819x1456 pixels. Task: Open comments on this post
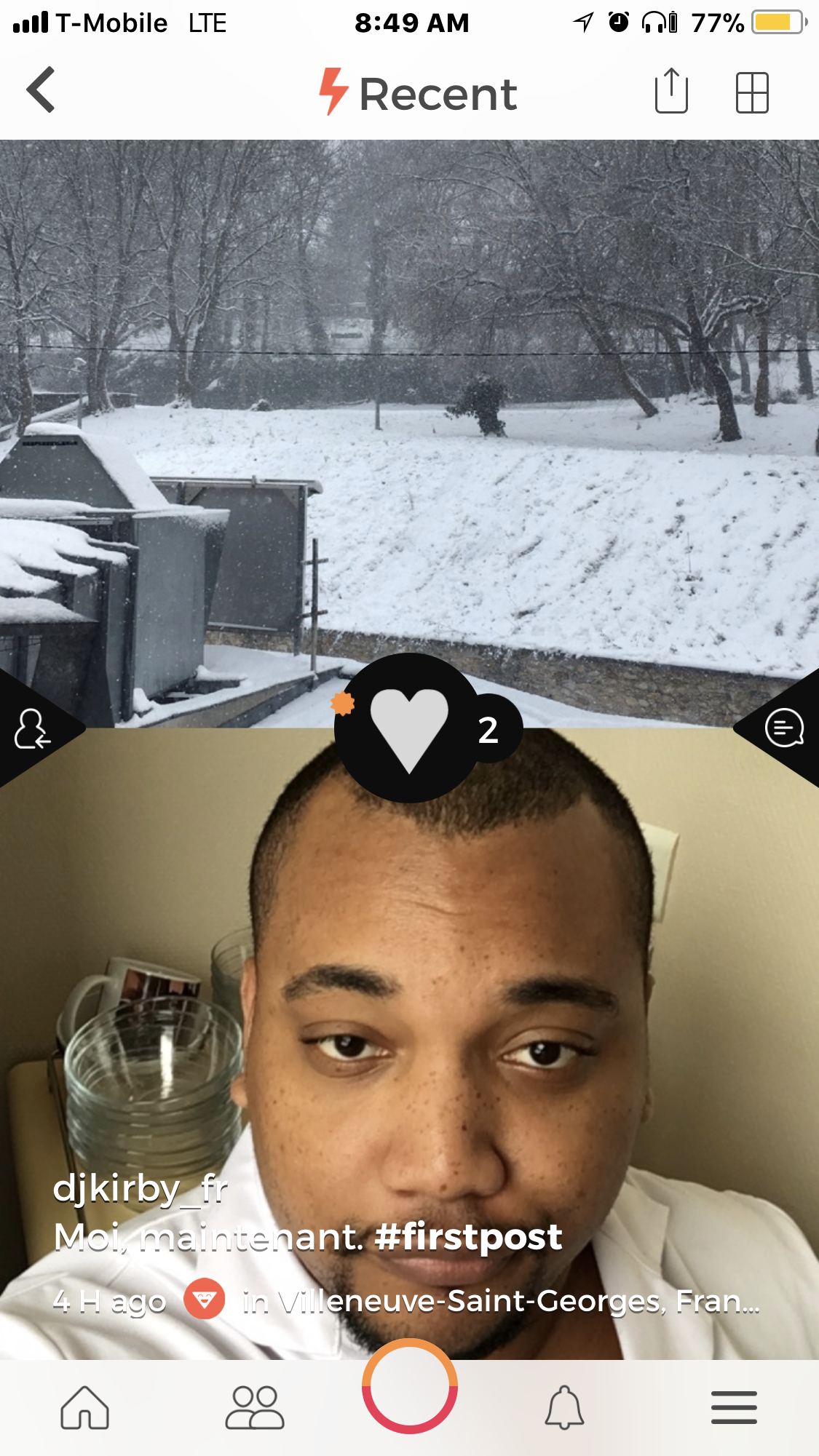[785, 728]
